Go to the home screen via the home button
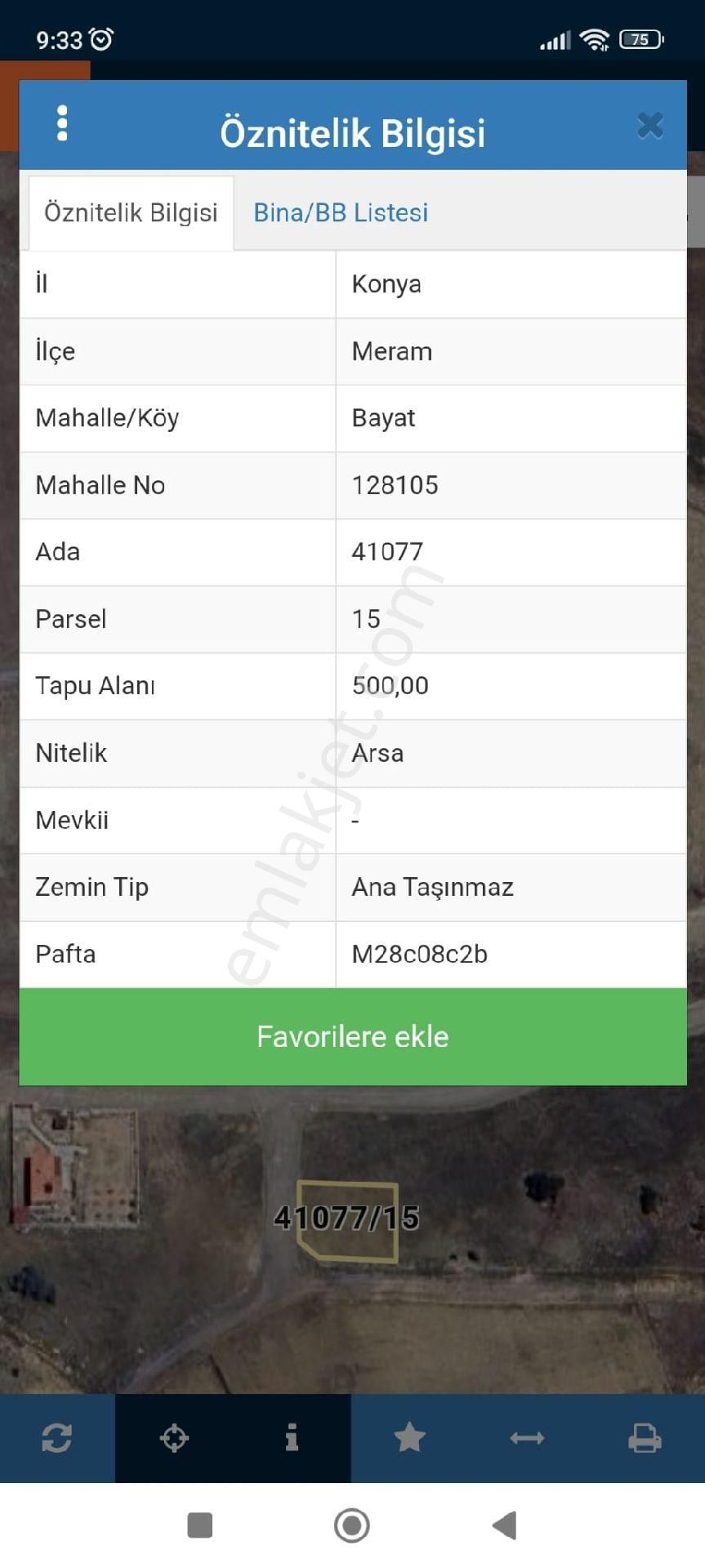 click(352, 1525)
